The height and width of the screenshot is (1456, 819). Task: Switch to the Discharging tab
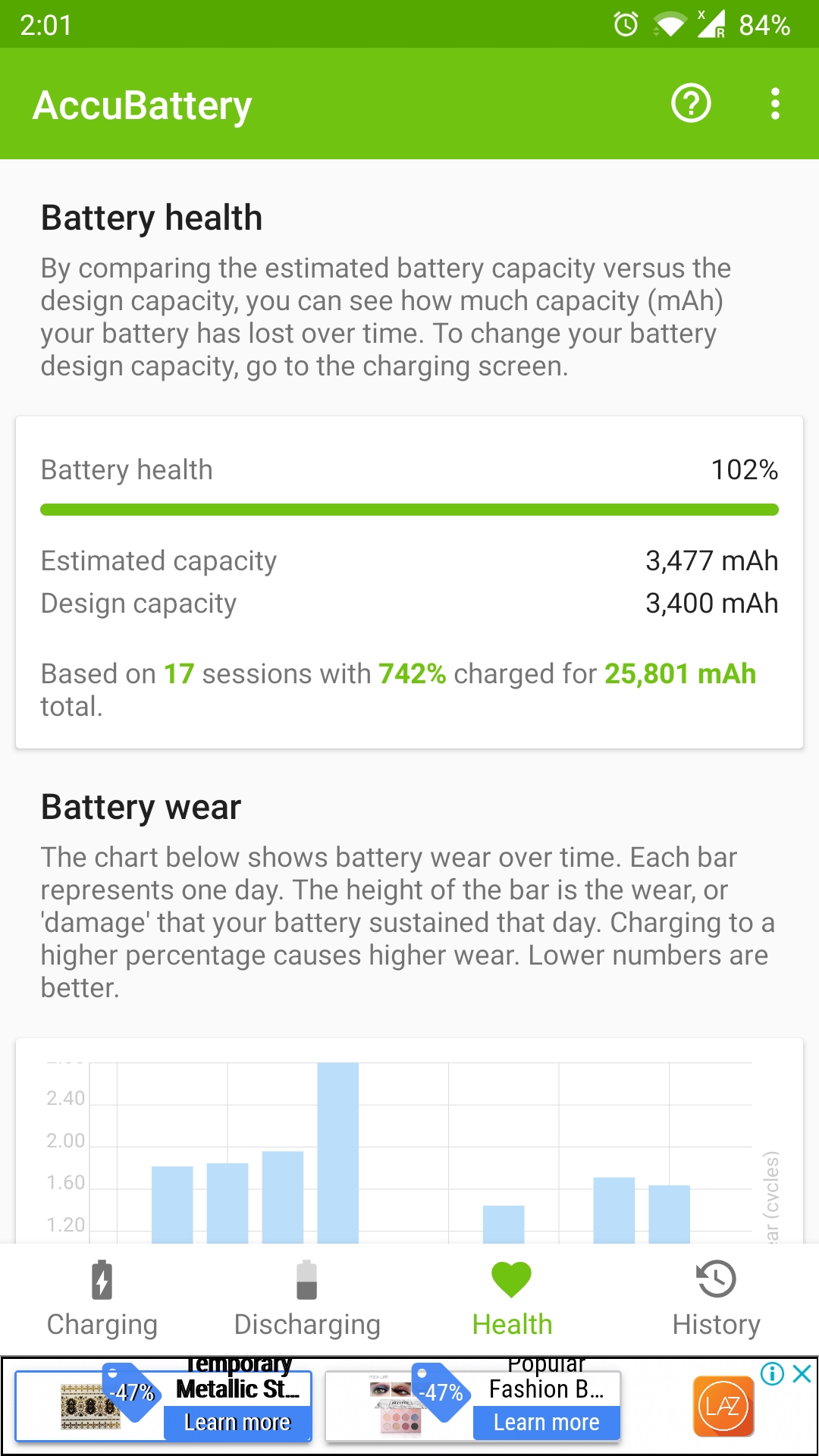[307, 1299]
